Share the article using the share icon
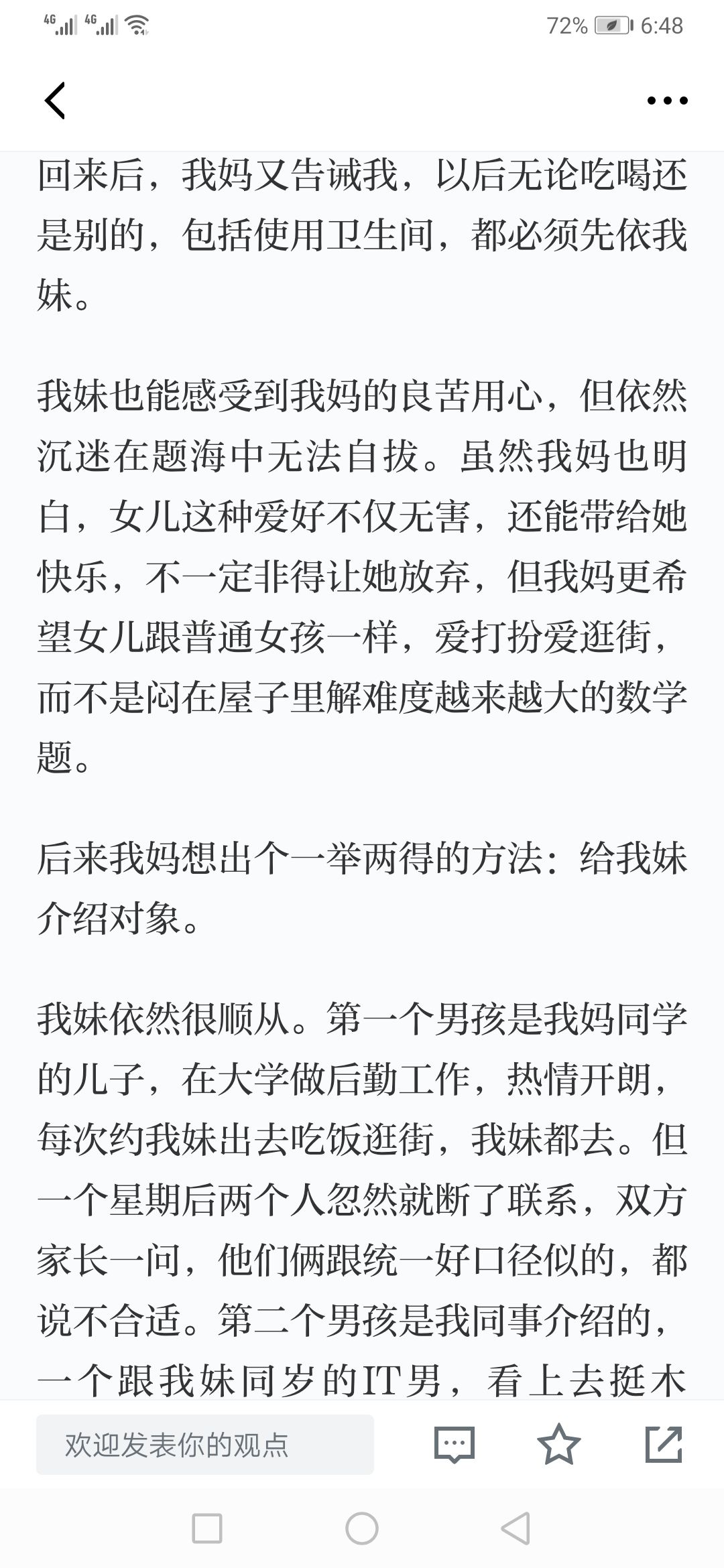724x1568 pixels. (x=664, y=1444)
